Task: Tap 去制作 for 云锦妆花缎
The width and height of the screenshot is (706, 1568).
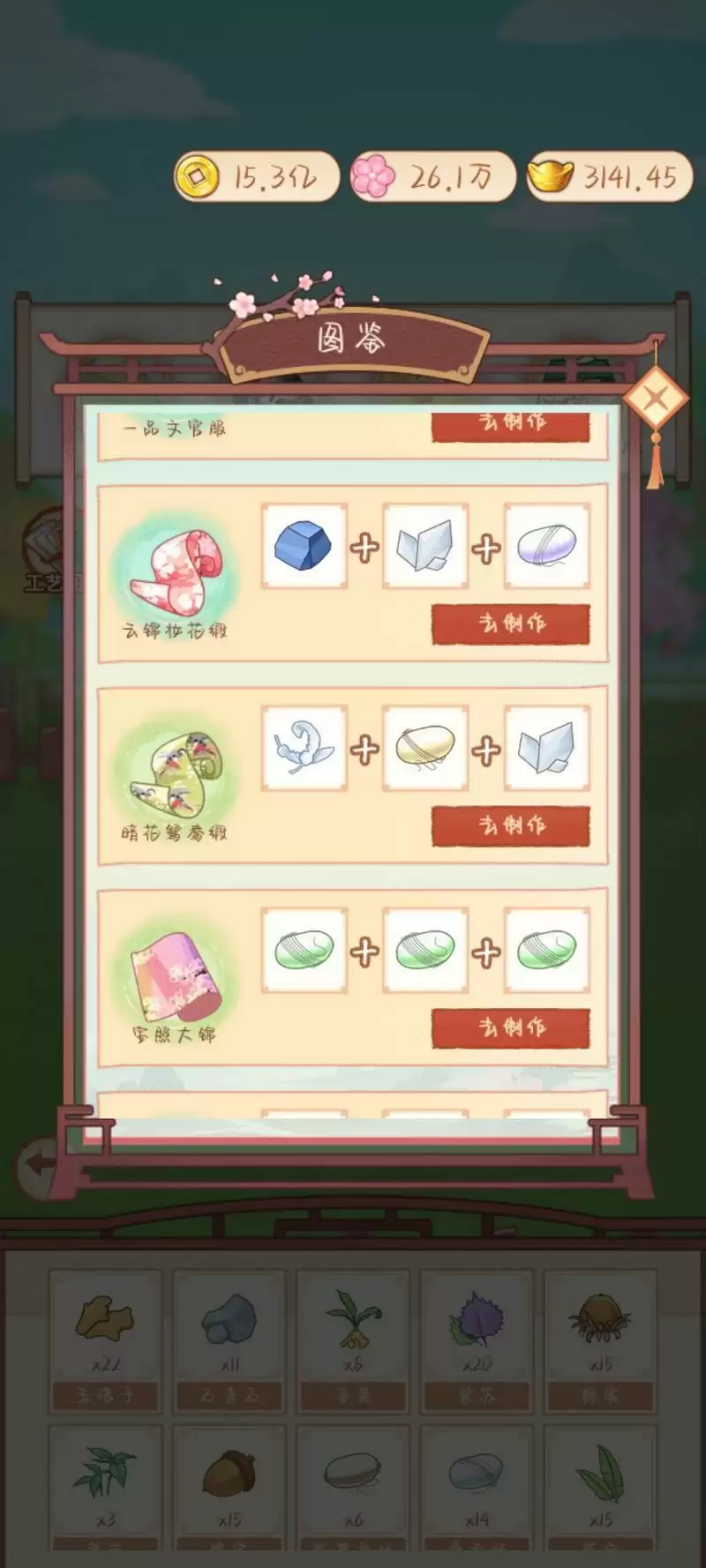Action: point(510,623)
